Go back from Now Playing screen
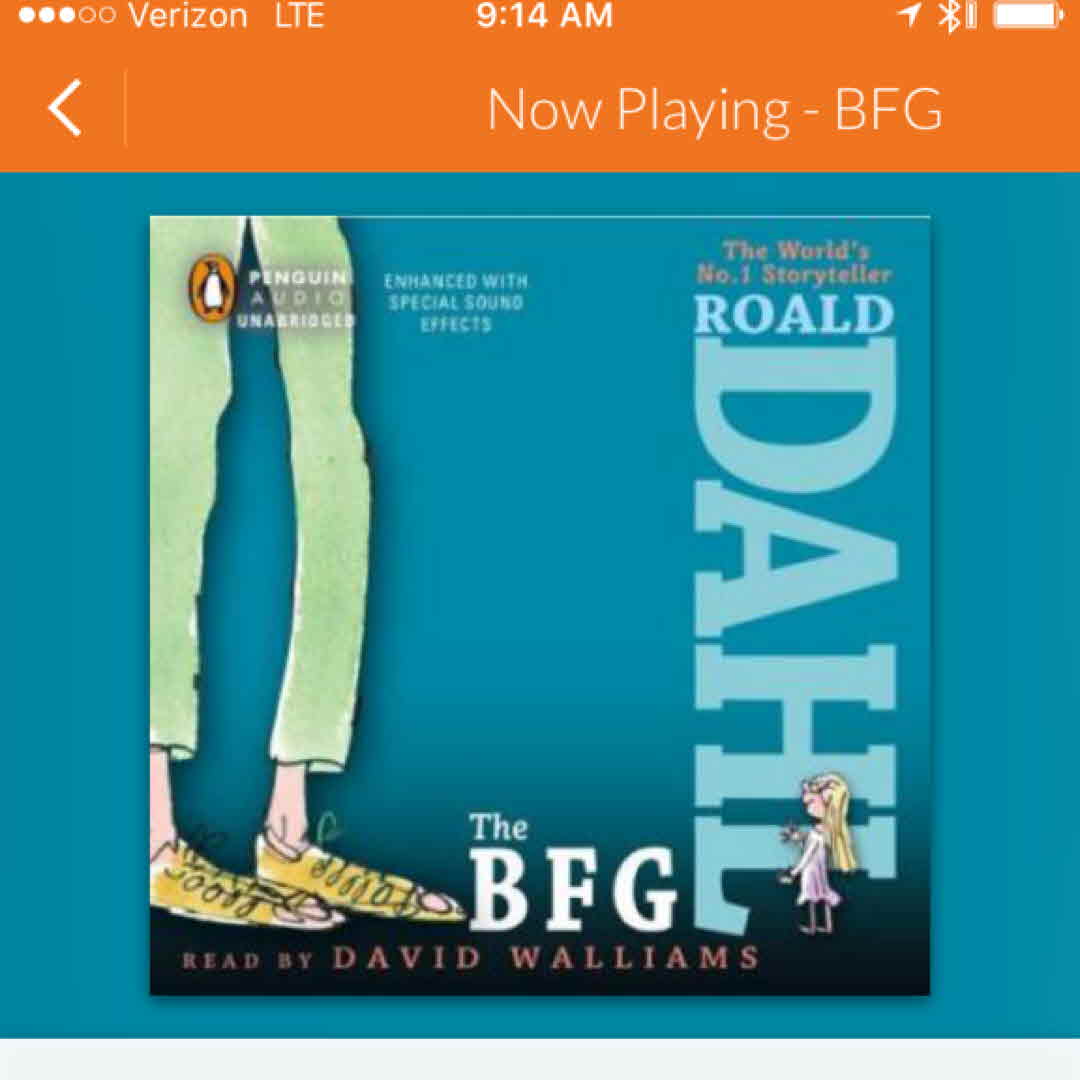The width and height of the screenshot is (1080, 1080). point(64,108)
